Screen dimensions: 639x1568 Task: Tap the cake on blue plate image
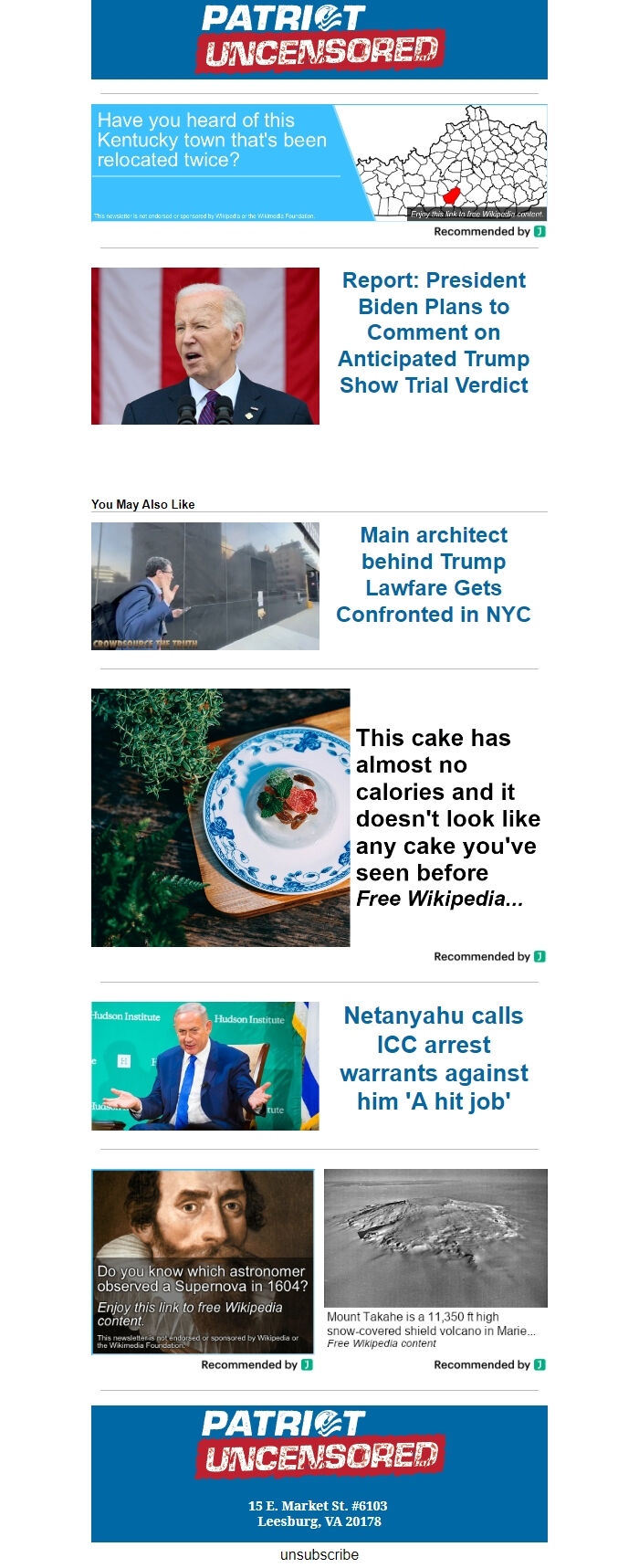[221, 817]
